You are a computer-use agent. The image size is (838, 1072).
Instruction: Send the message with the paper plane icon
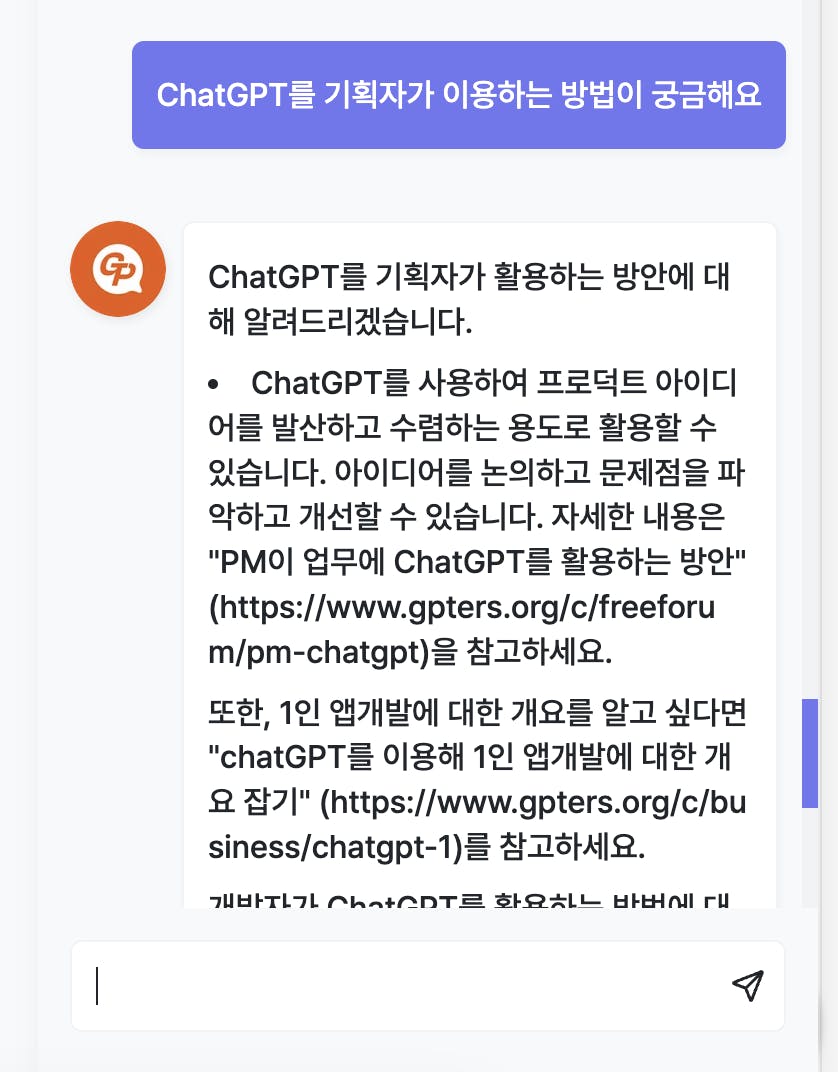coord(747,986)
